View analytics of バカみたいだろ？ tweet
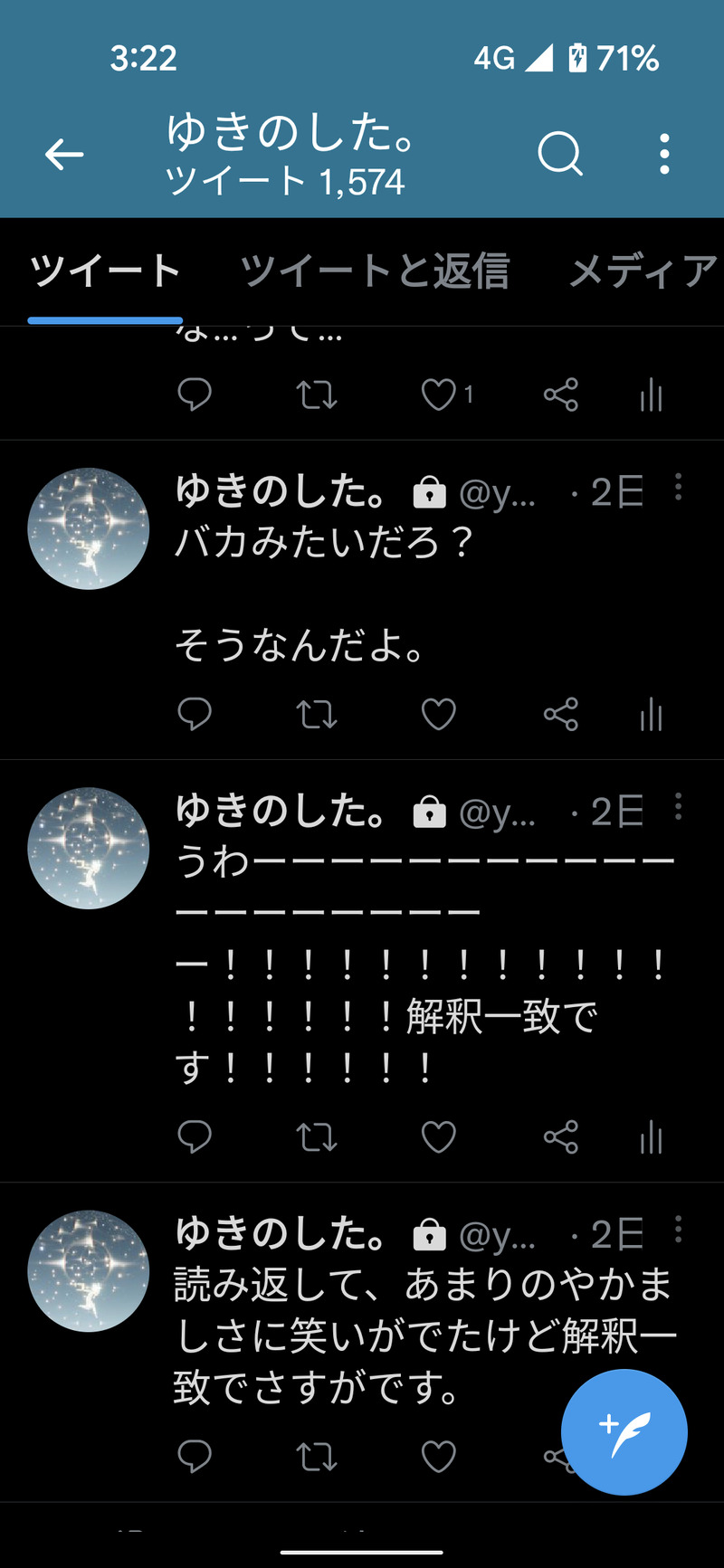This screenshot has width=724, height=1568. [652, 715]
